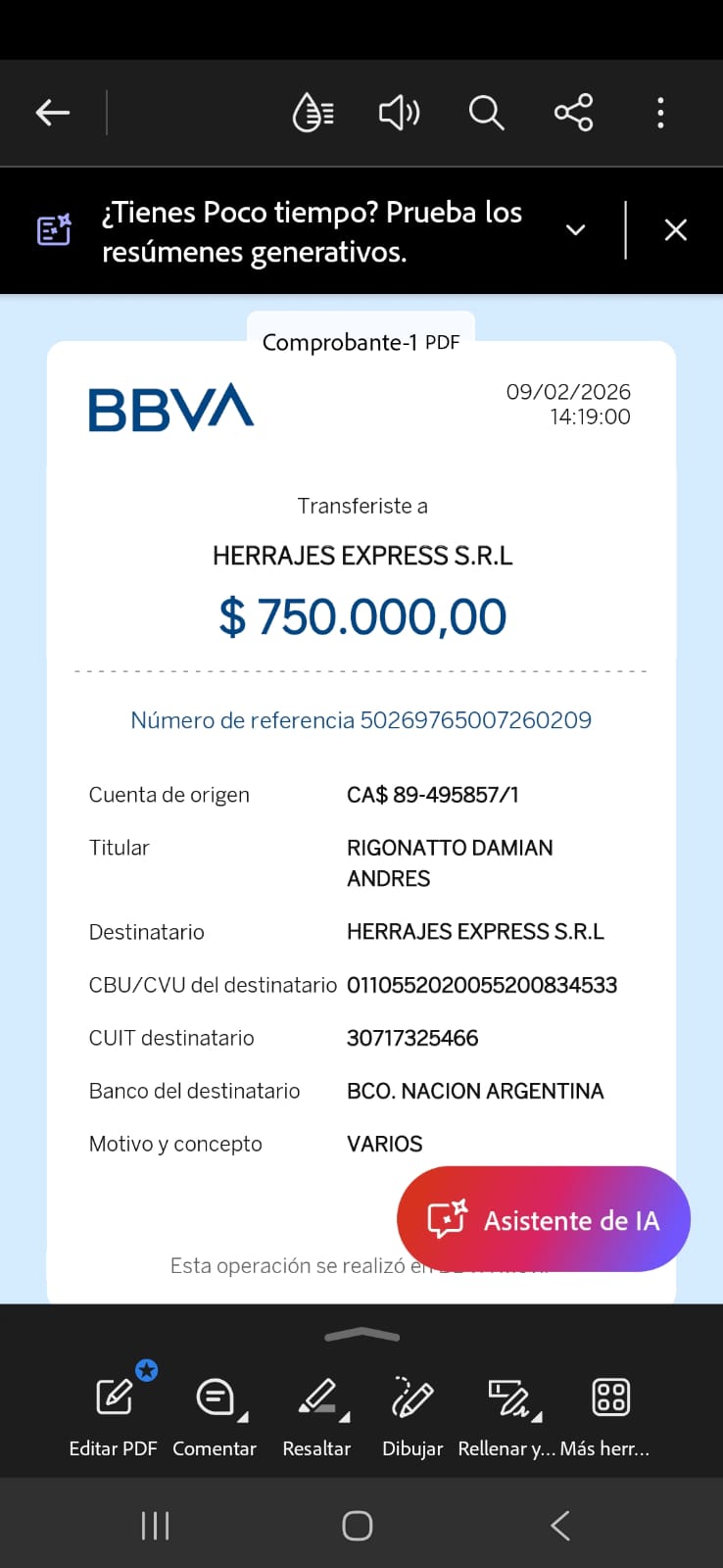Expand the generative summaries banner

(x=576, y=230)
